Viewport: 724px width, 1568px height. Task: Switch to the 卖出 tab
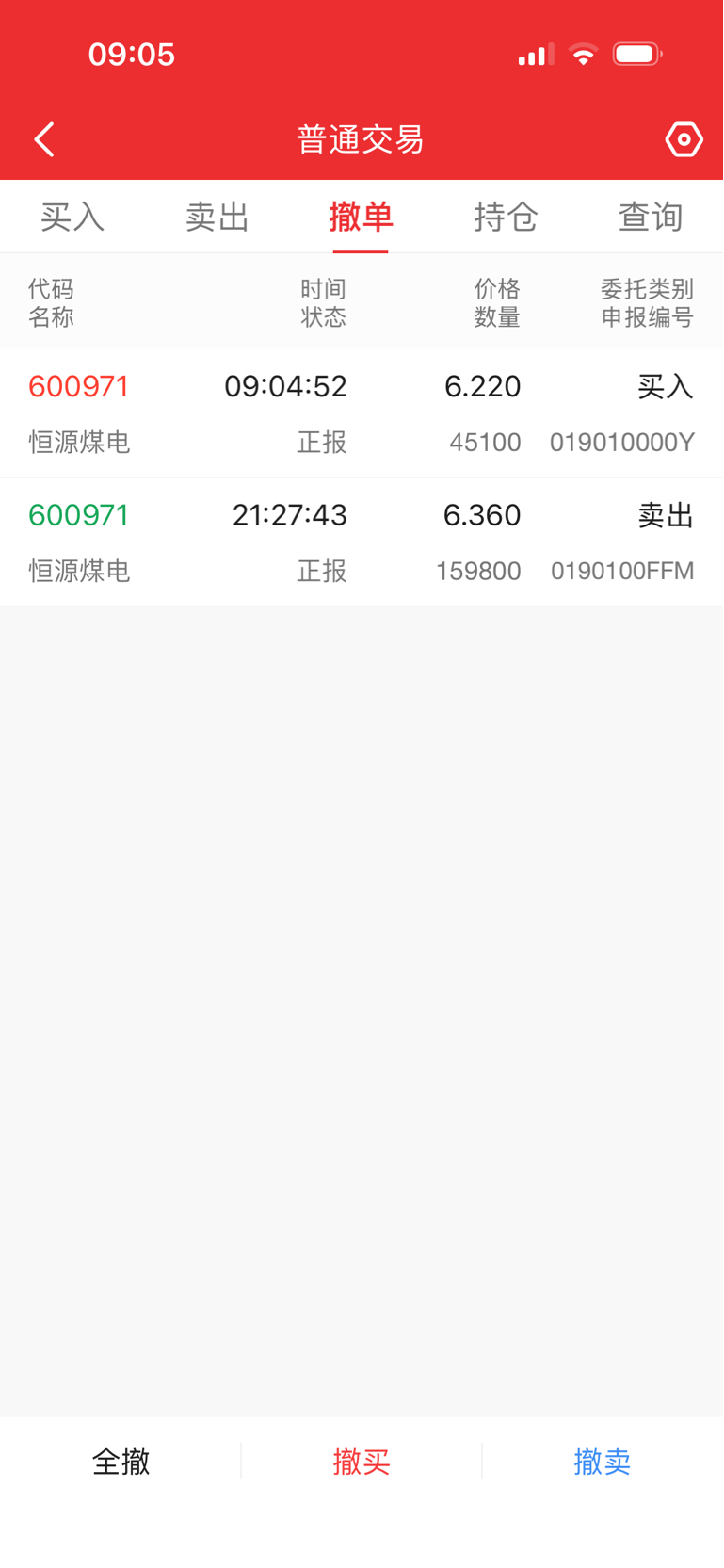217,218
